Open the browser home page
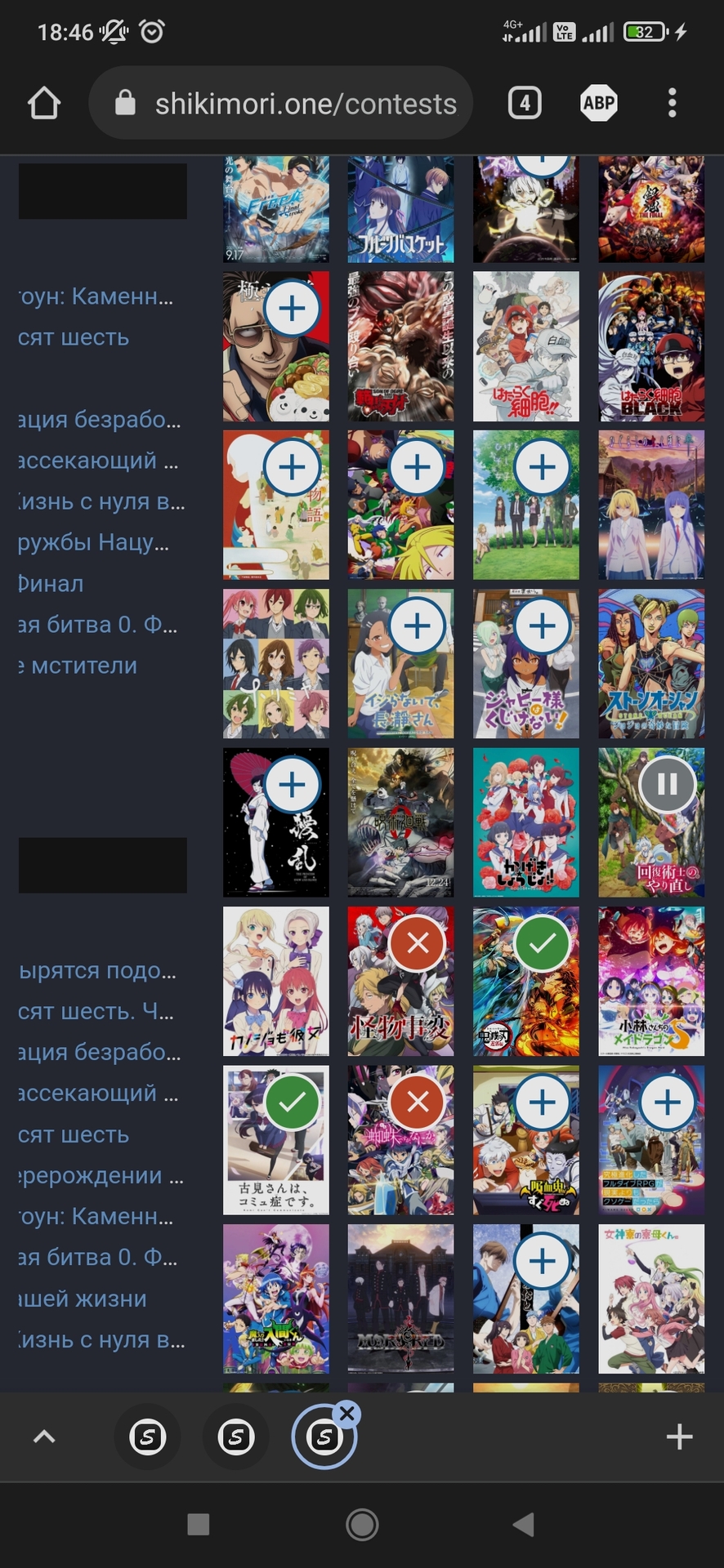The height and width of the screenshot is (1568, 724). [x=44, y=104]
